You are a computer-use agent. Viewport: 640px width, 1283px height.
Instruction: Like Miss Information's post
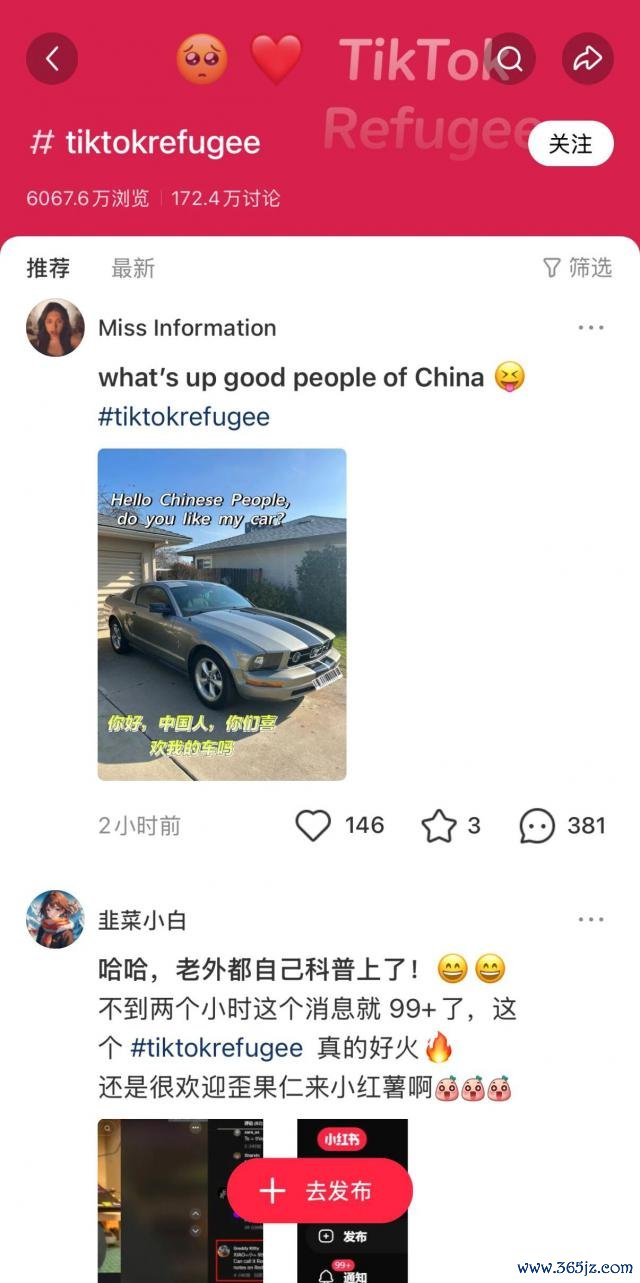pyautogui.click(x=314, y=825)
